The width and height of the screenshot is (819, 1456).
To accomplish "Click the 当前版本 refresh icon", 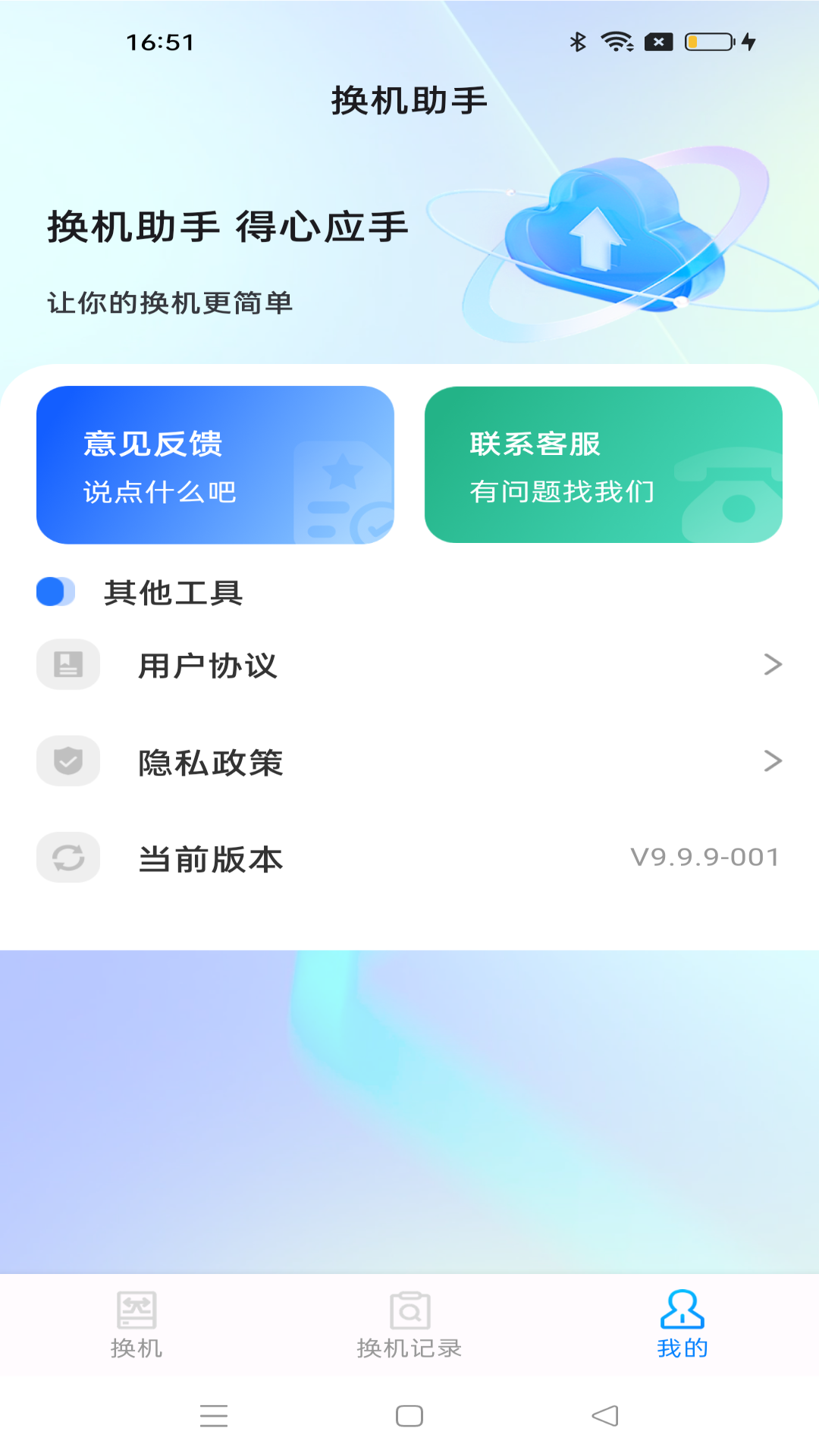I will [x=67, y=858].
